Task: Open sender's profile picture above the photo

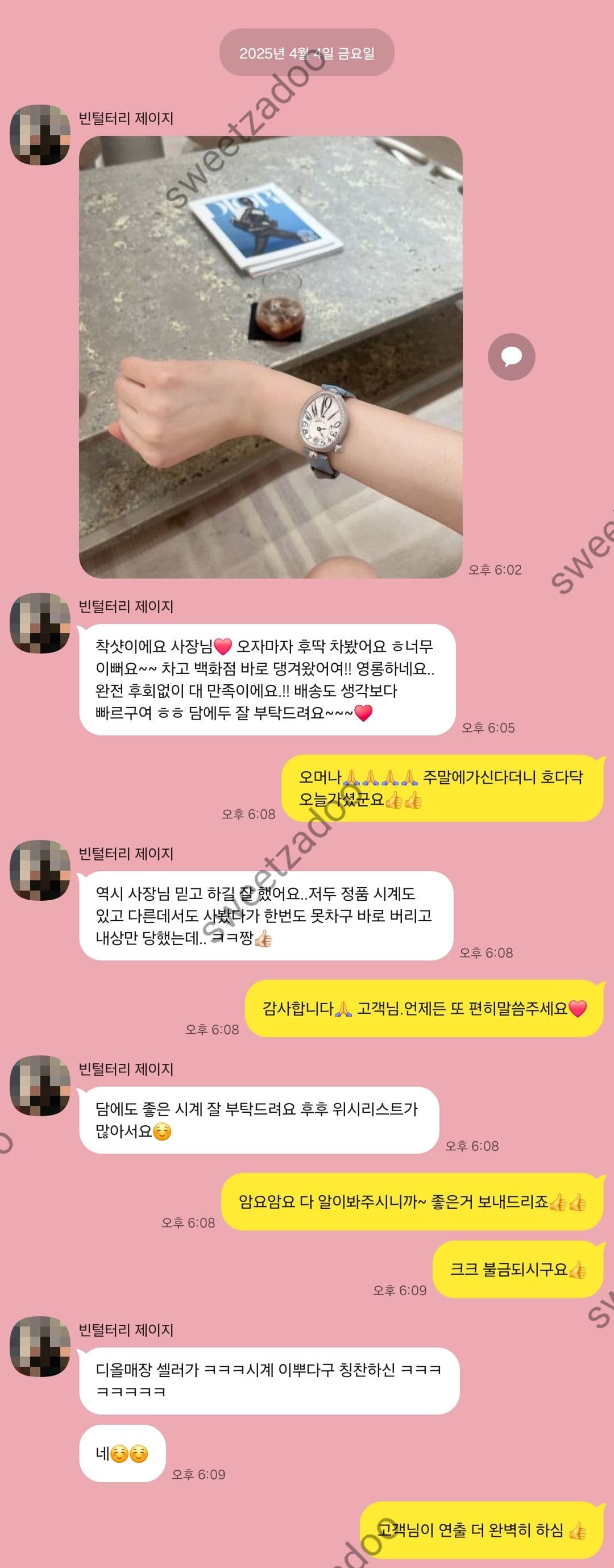Action: pyautogui.click(x=40, y=135)
